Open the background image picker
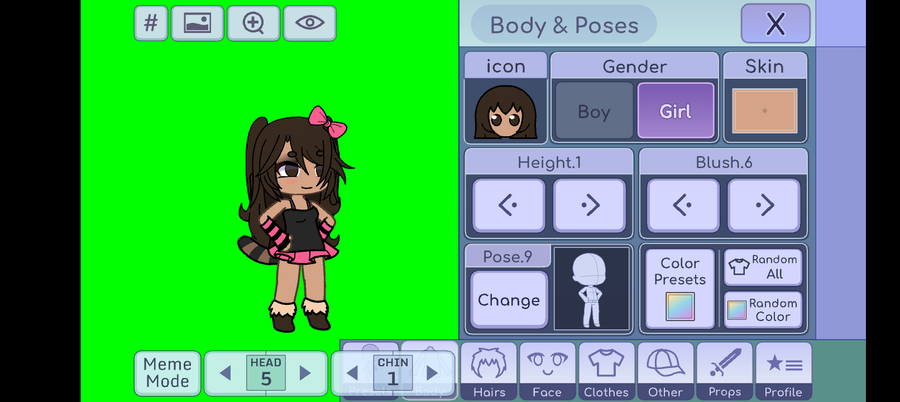 click(197, 24)
